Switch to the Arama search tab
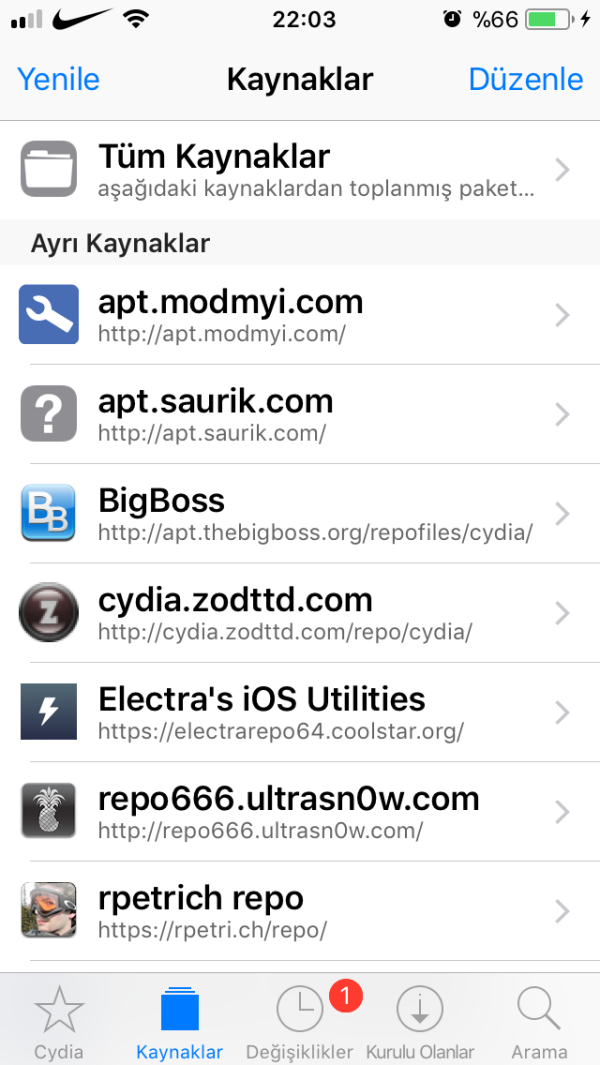Image resolution: width=600 pixels, height=1065 pixels. click(x=539, y=1022)
